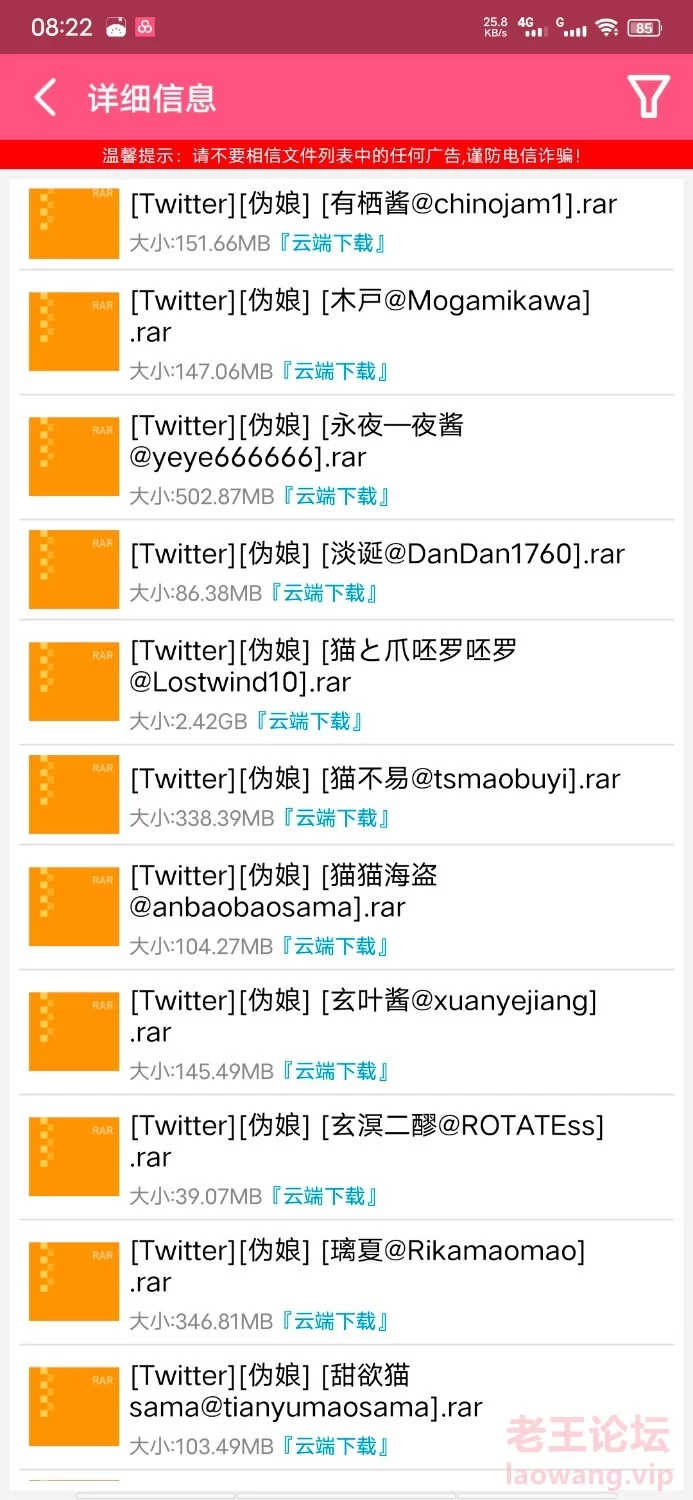Tap 云端下载 for the 2.42GB Lostwind10 file
693x1500 pixels.
click(310, 721)
